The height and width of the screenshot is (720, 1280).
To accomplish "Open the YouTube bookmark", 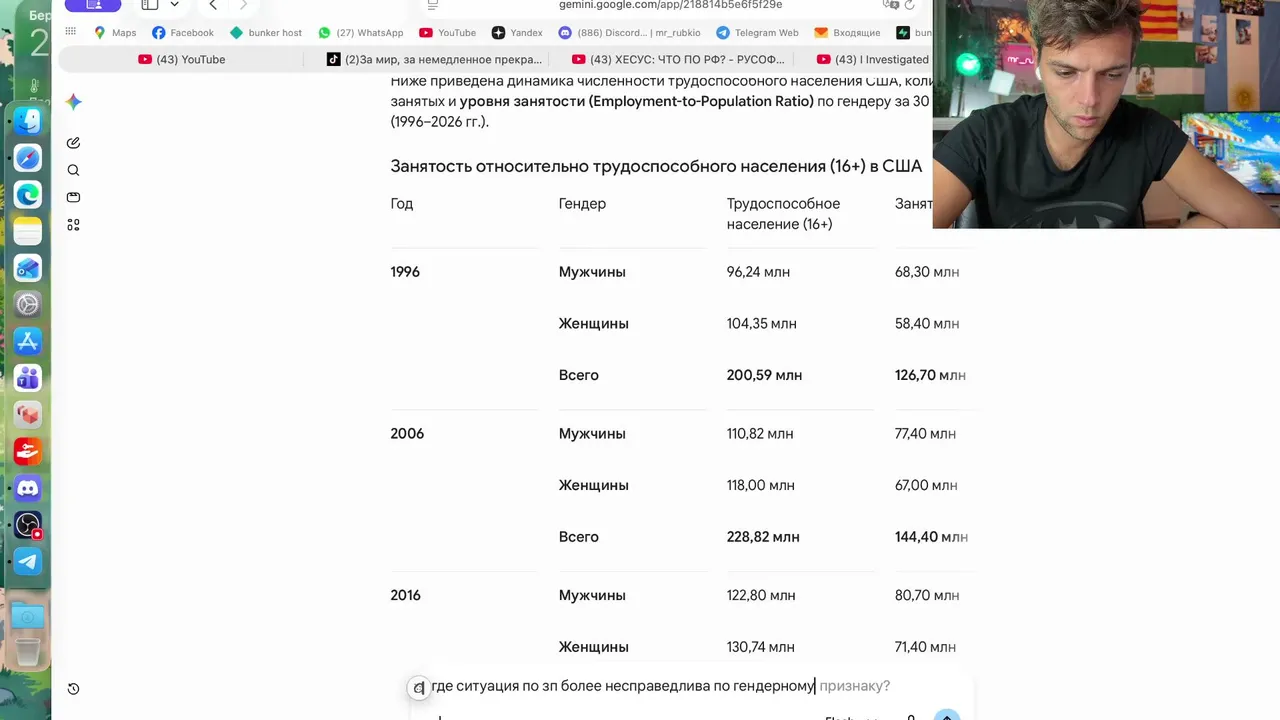I will click(x=447, y=33).
